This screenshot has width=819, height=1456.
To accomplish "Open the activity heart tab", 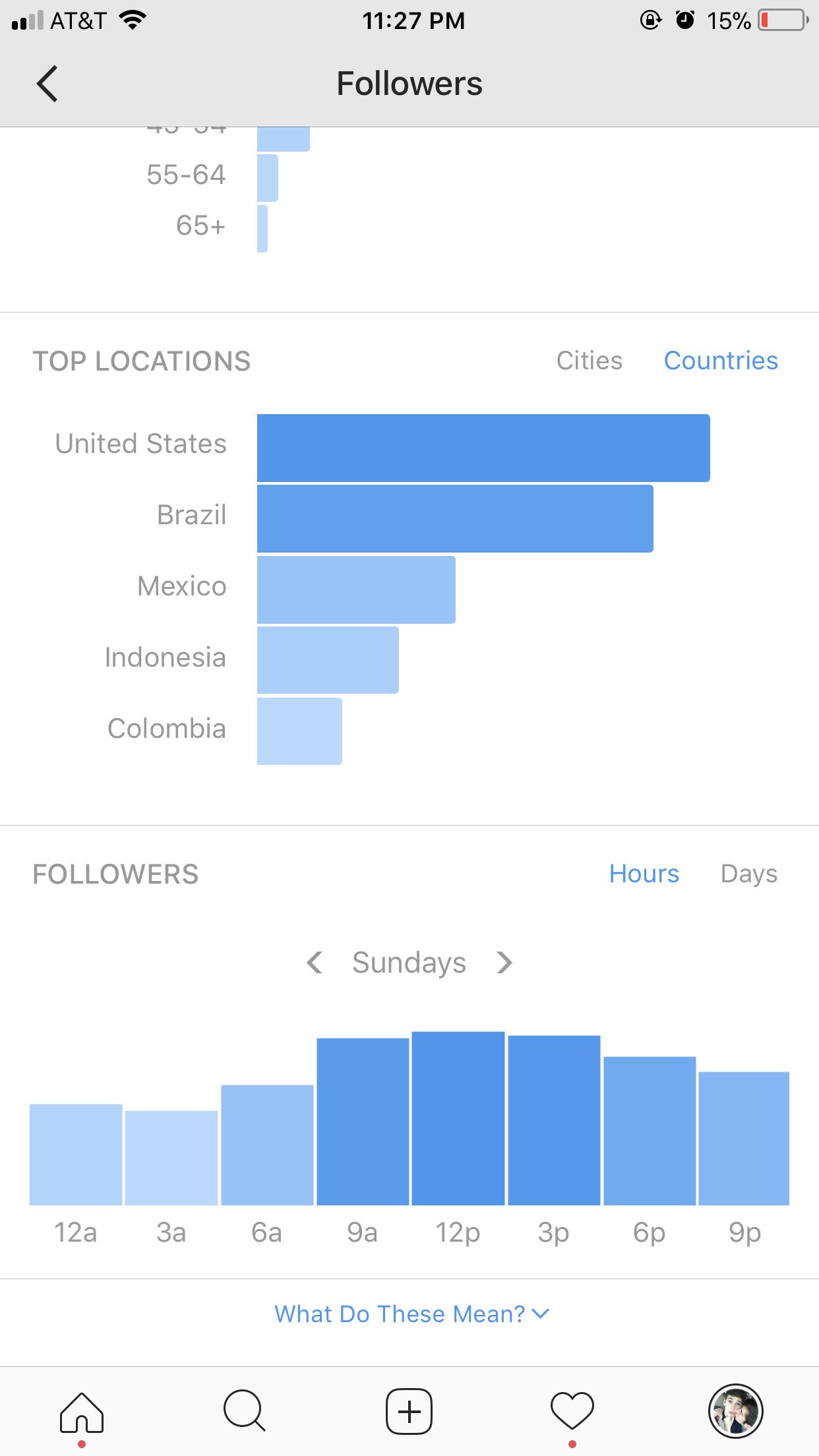I will point(572,1411).
